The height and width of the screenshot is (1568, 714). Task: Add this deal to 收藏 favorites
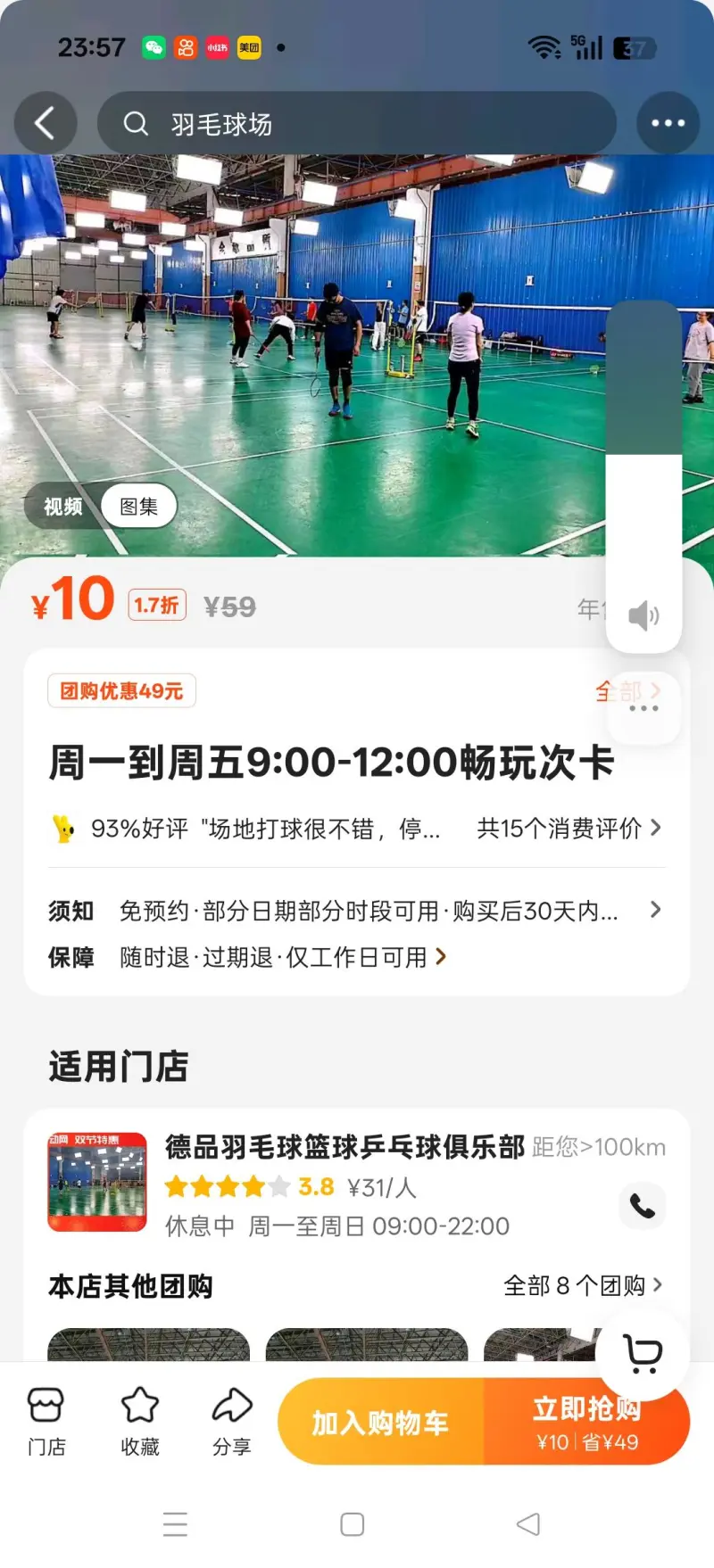tap(140, 1422)
